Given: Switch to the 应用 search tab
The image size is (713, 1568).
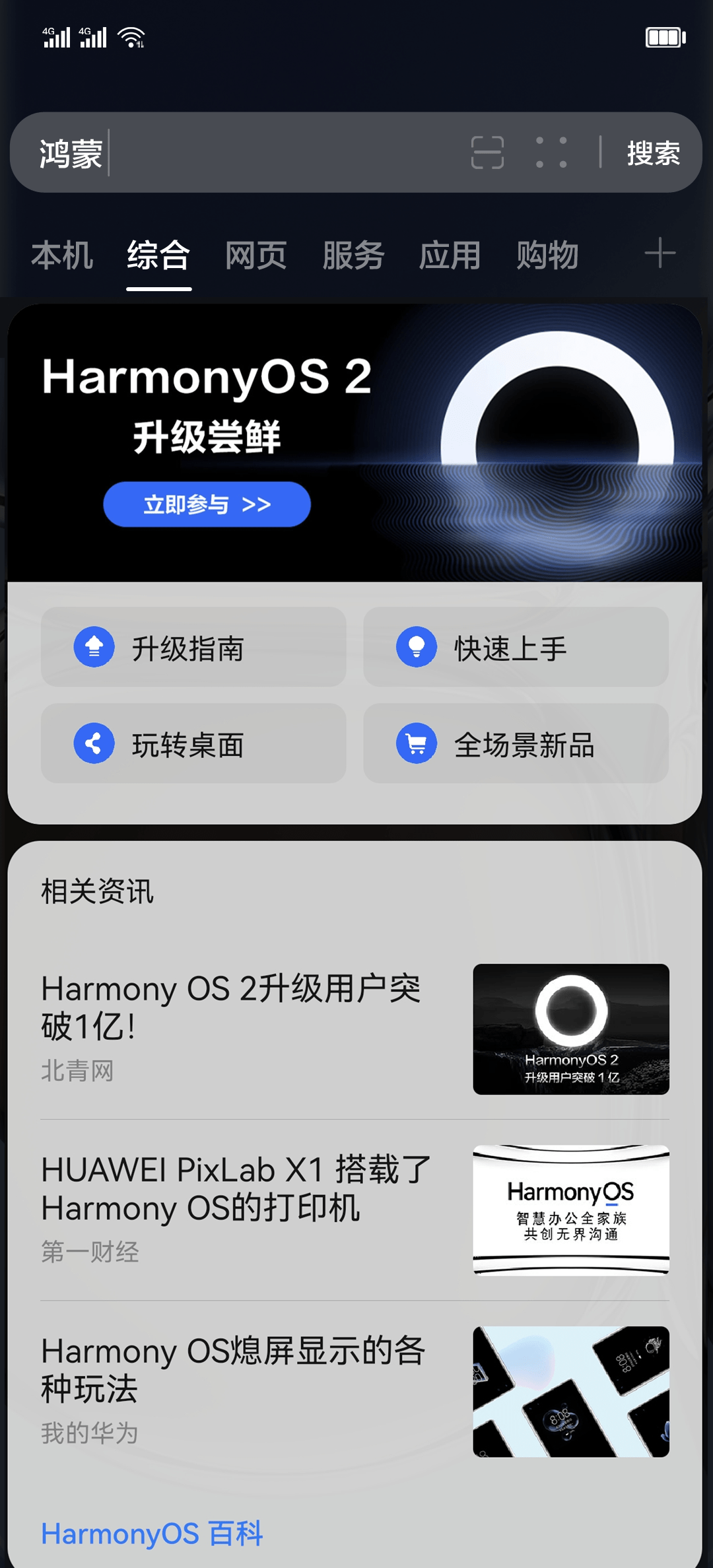Looking at the screenshot, I should tap(450, 256).
